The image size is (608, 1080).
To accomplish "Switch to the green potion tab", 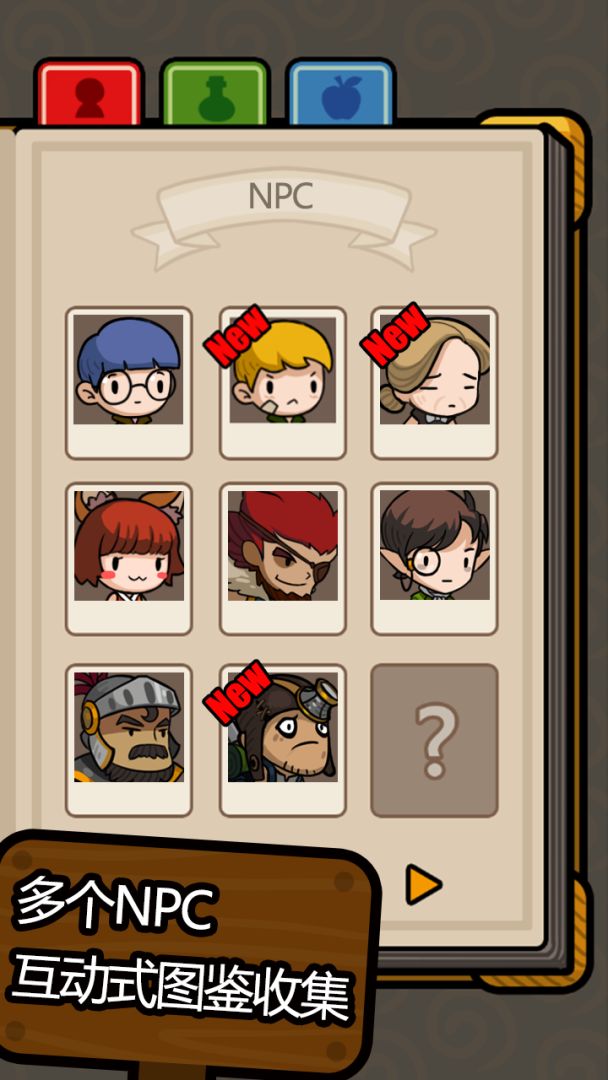I will pos(215,93).
